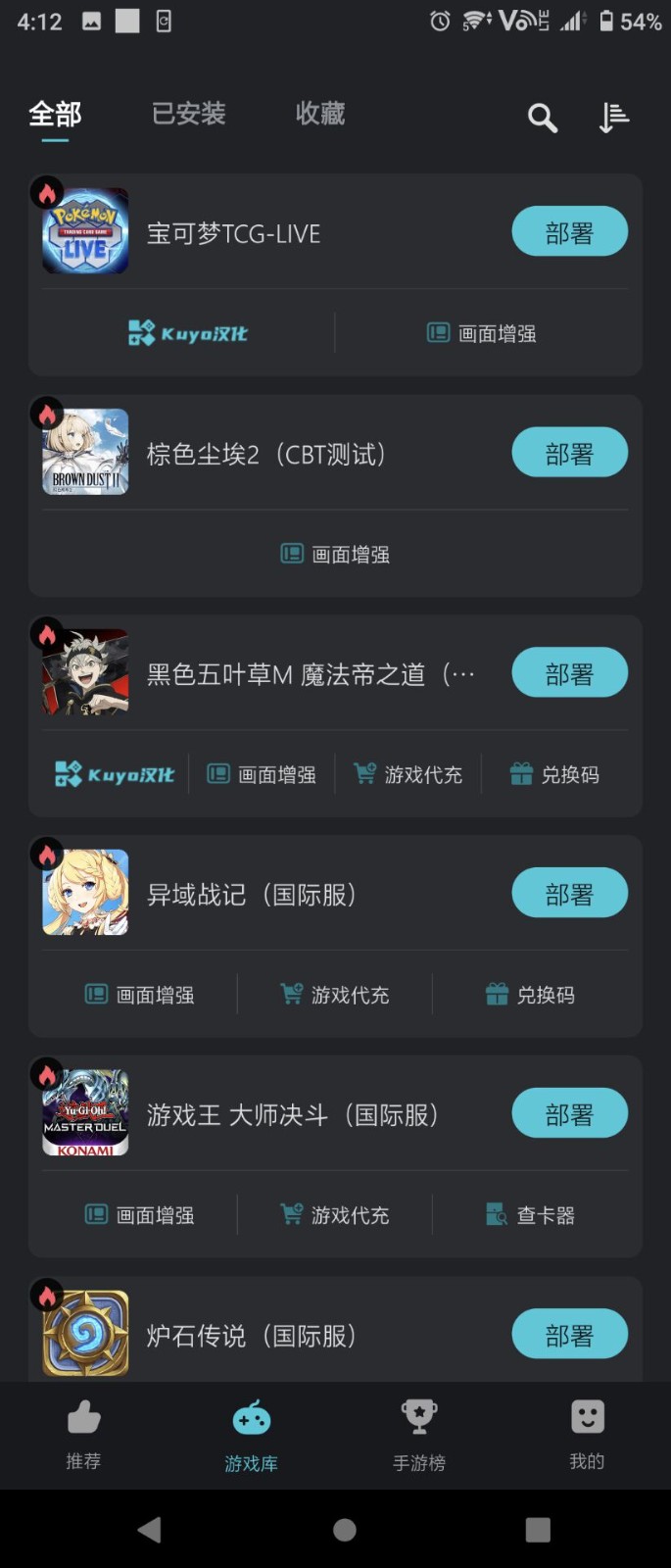This screenshot has height=1568, width=671.
Task: Open the 手游榜 tab
Action: (x=419, y=1434)
